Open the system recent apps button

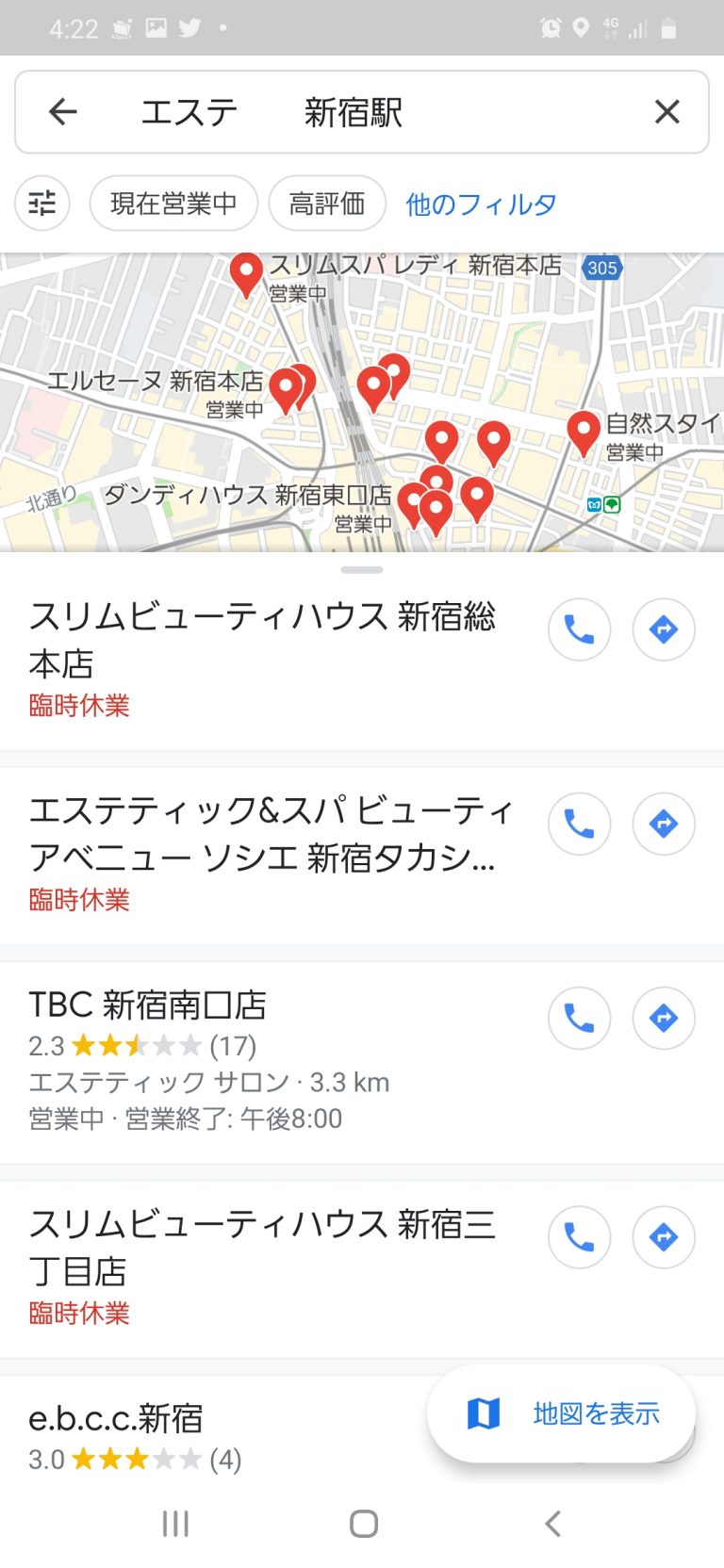(175, 1524)
